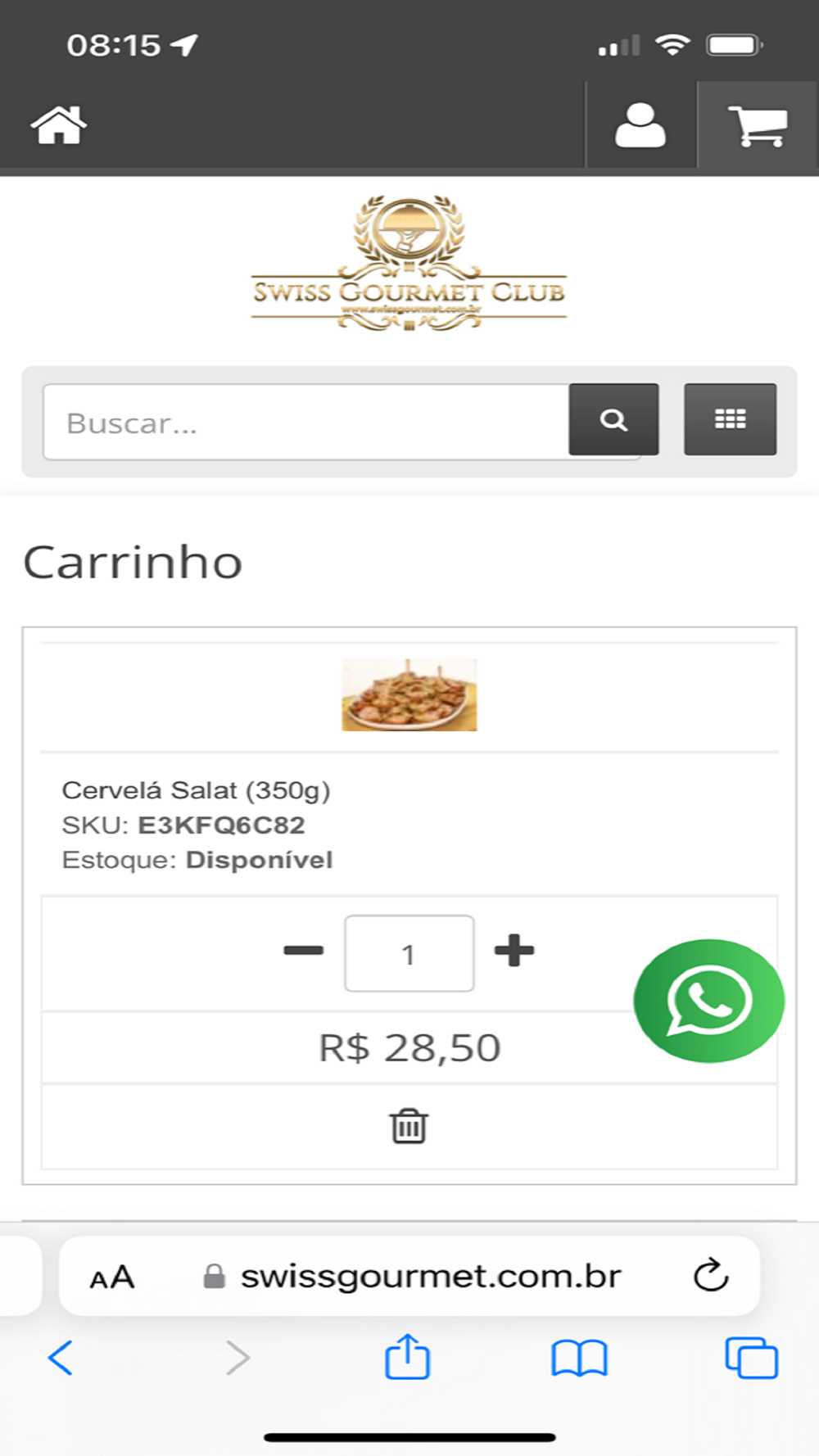This screenshot has height=1456, width=819.
Task: Open Safari bookmarks
Action: (579, 1358)
